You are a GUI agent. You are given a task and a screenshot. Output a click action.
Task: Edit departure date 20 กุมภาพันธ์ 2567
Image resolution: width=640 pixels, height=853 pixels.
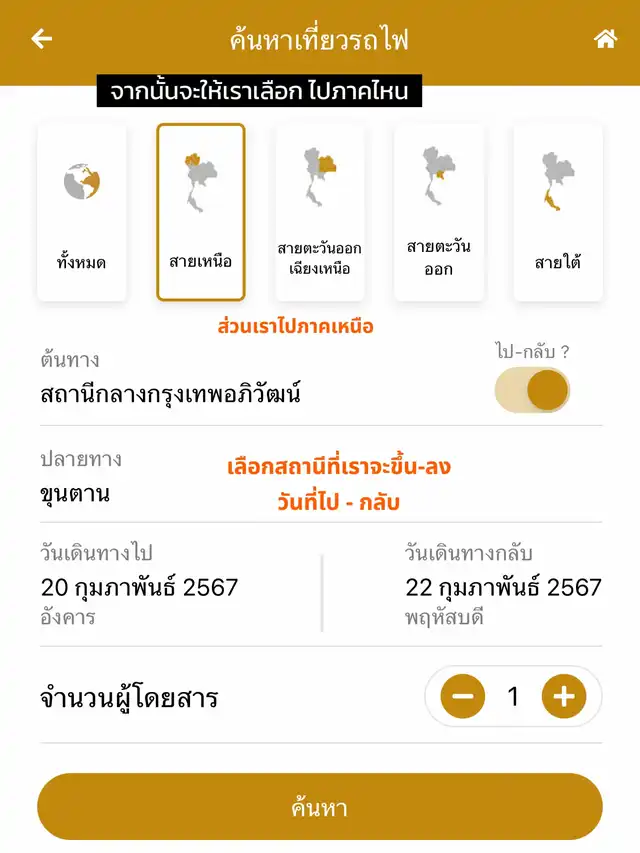(140, 587)
